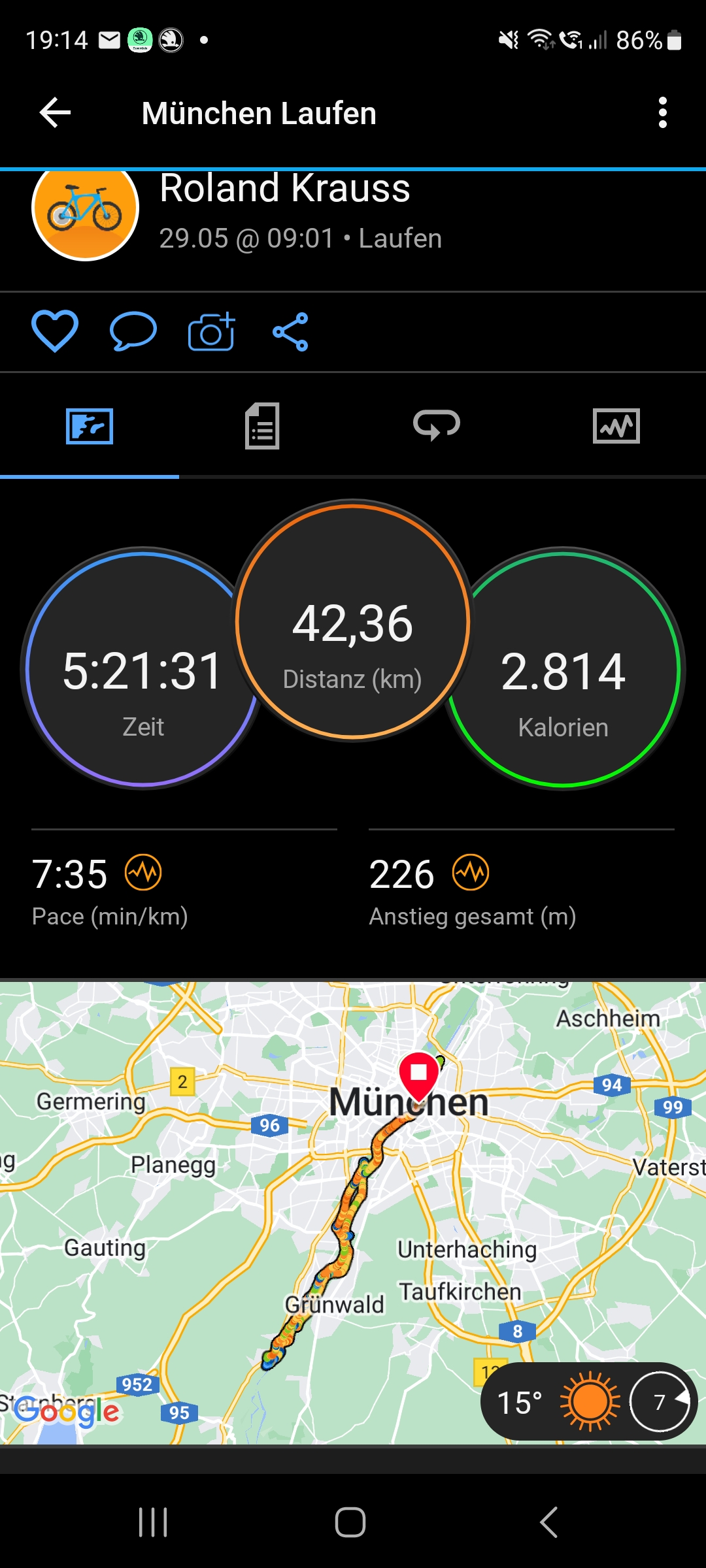Open recent apps from the navigation bar
706x1568 pixels.
pyautogui.click(x=154, y=1522)
